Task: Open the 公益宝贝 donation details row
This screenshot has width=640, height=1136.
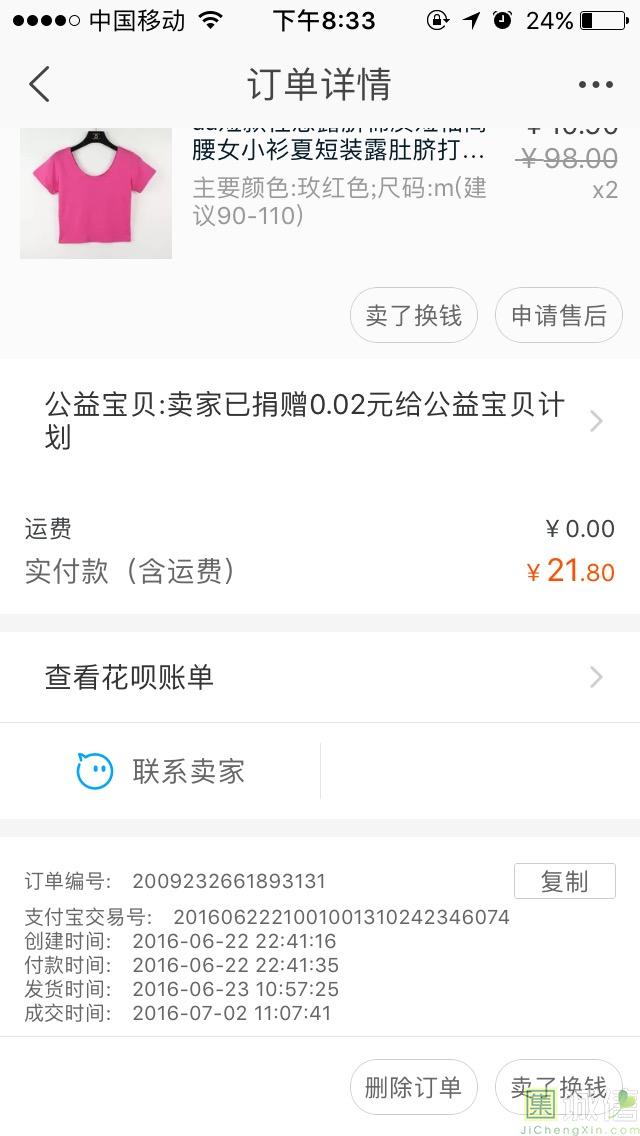Action: click(x=320, y=421)
